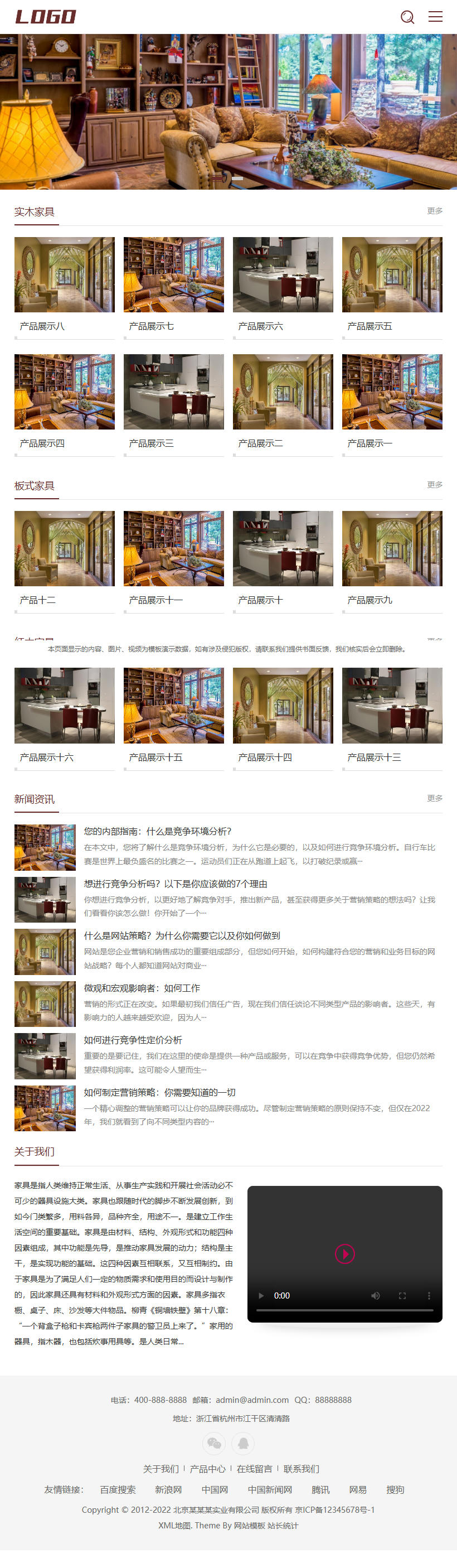
Task: Open footer link 在线留言
Action: point(254,1469)
